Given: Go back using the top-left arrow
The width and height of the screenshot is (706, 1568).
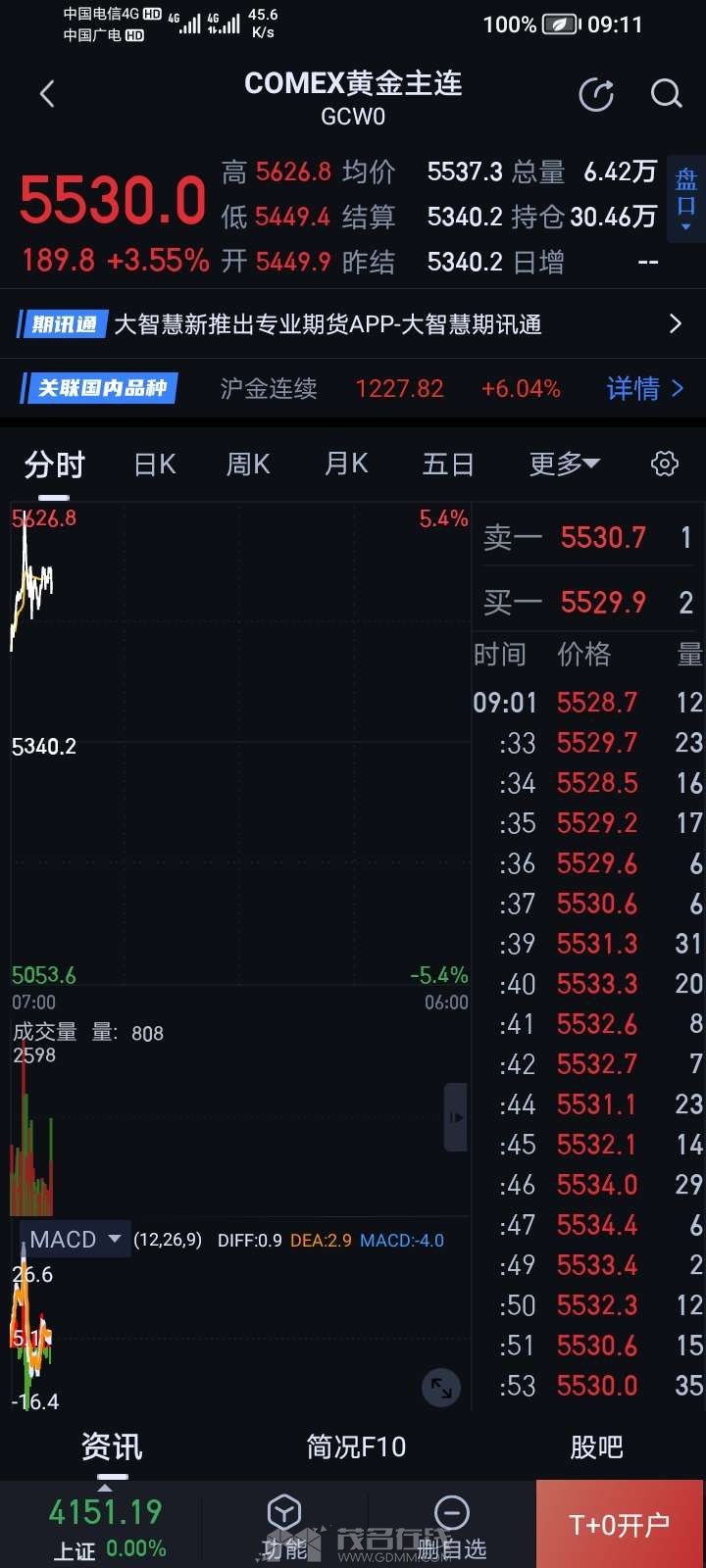Looking at the screenshot, I should pyautogui.click(x=47, y=94).
